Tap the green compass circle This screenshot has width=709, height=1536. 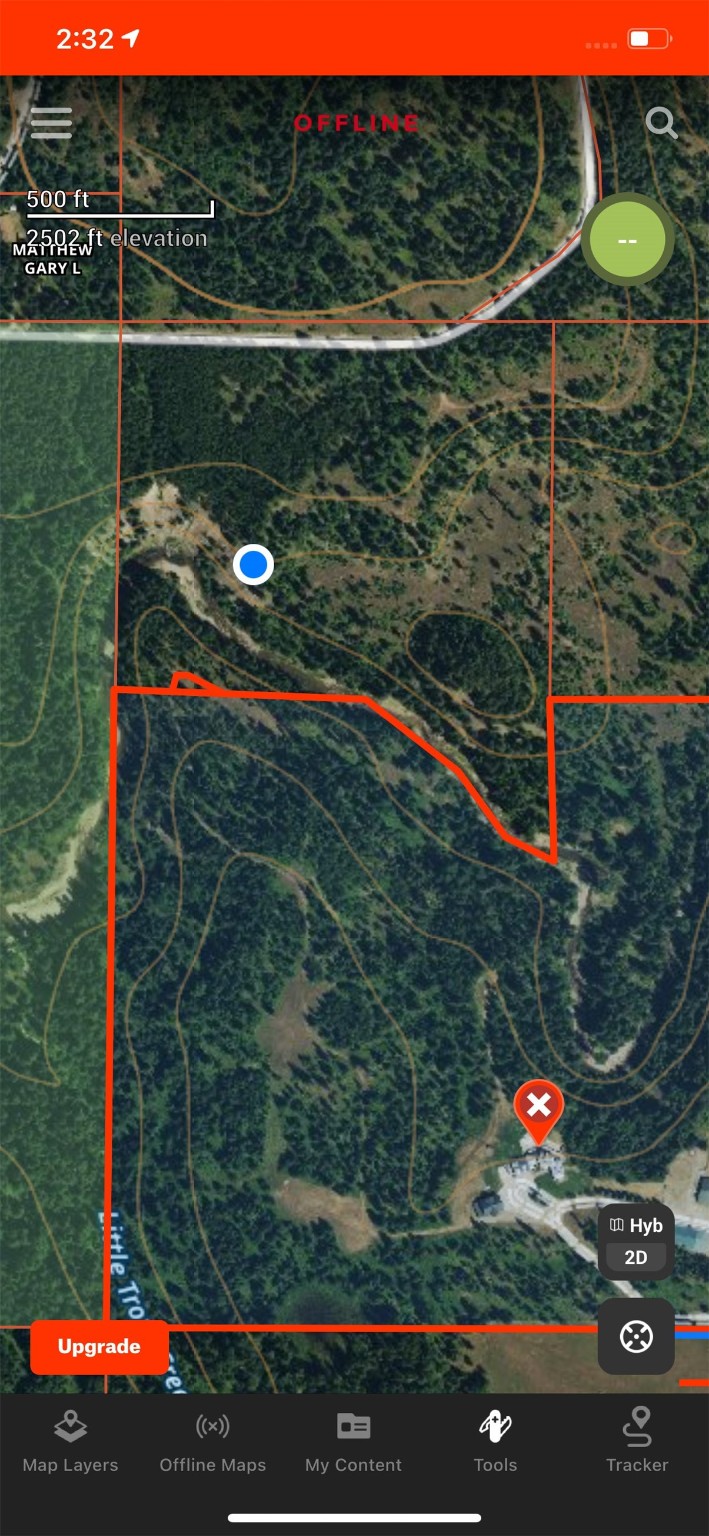[x=627, y=240]
